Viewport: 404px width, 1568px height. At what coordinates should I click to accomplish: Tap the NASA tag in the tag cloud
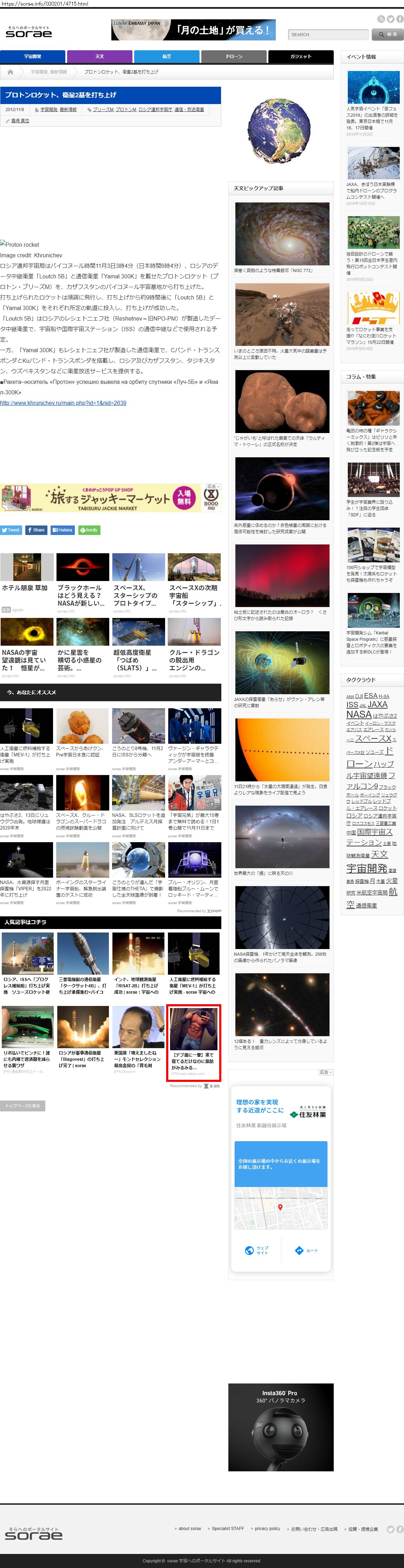tap(358, 715)
